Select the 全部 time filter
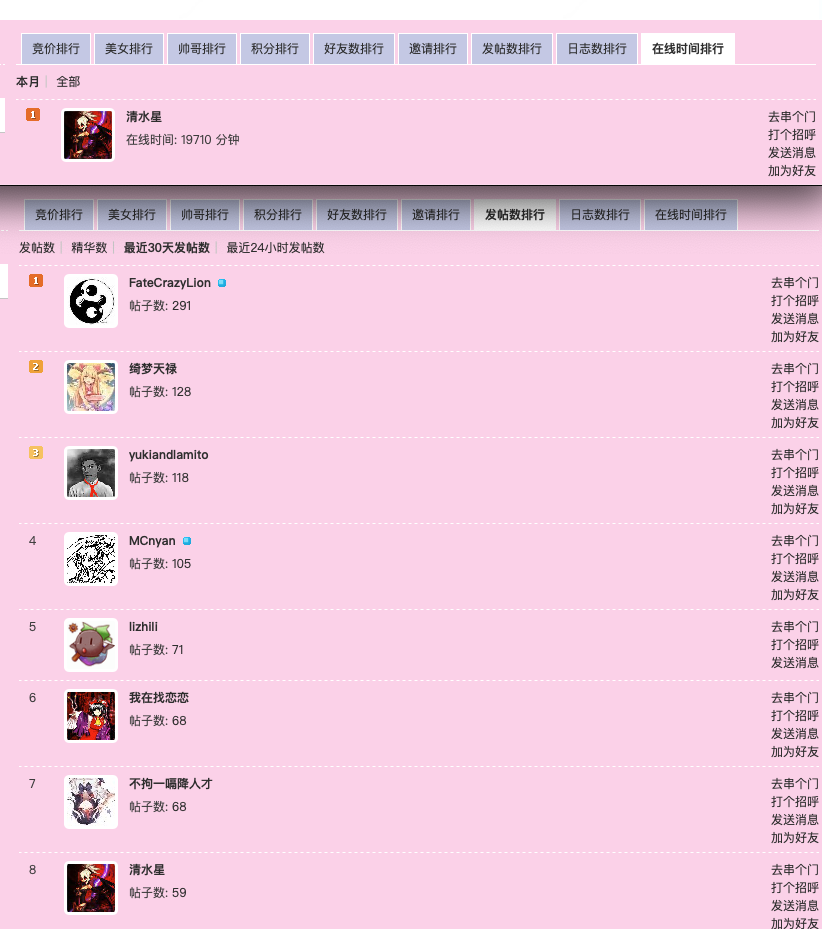822x929 pixels. (x=68, y=82)
